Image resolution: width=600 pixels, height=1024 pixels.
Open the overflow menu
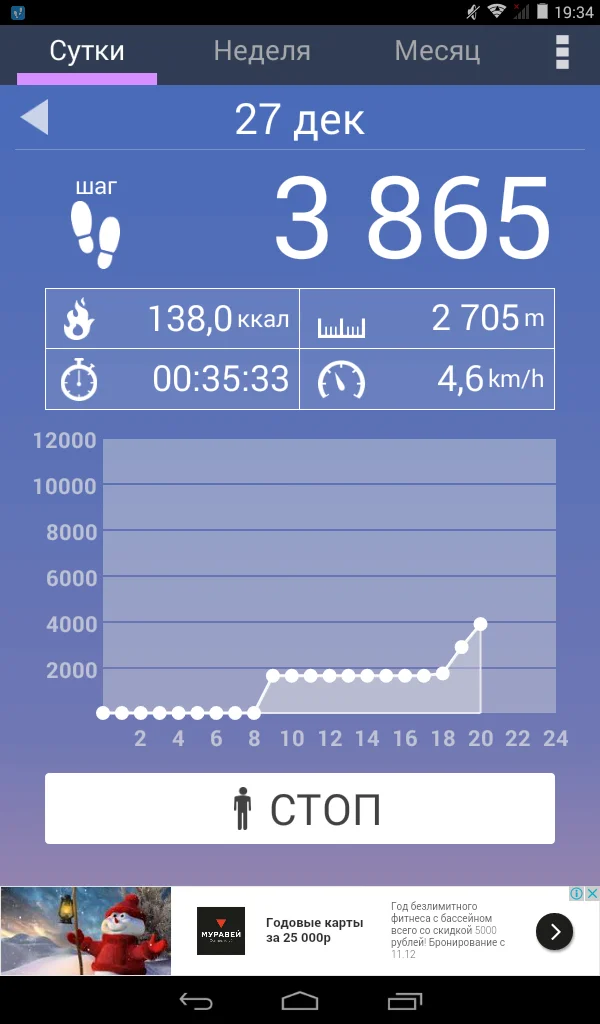(x=562, y=52)
